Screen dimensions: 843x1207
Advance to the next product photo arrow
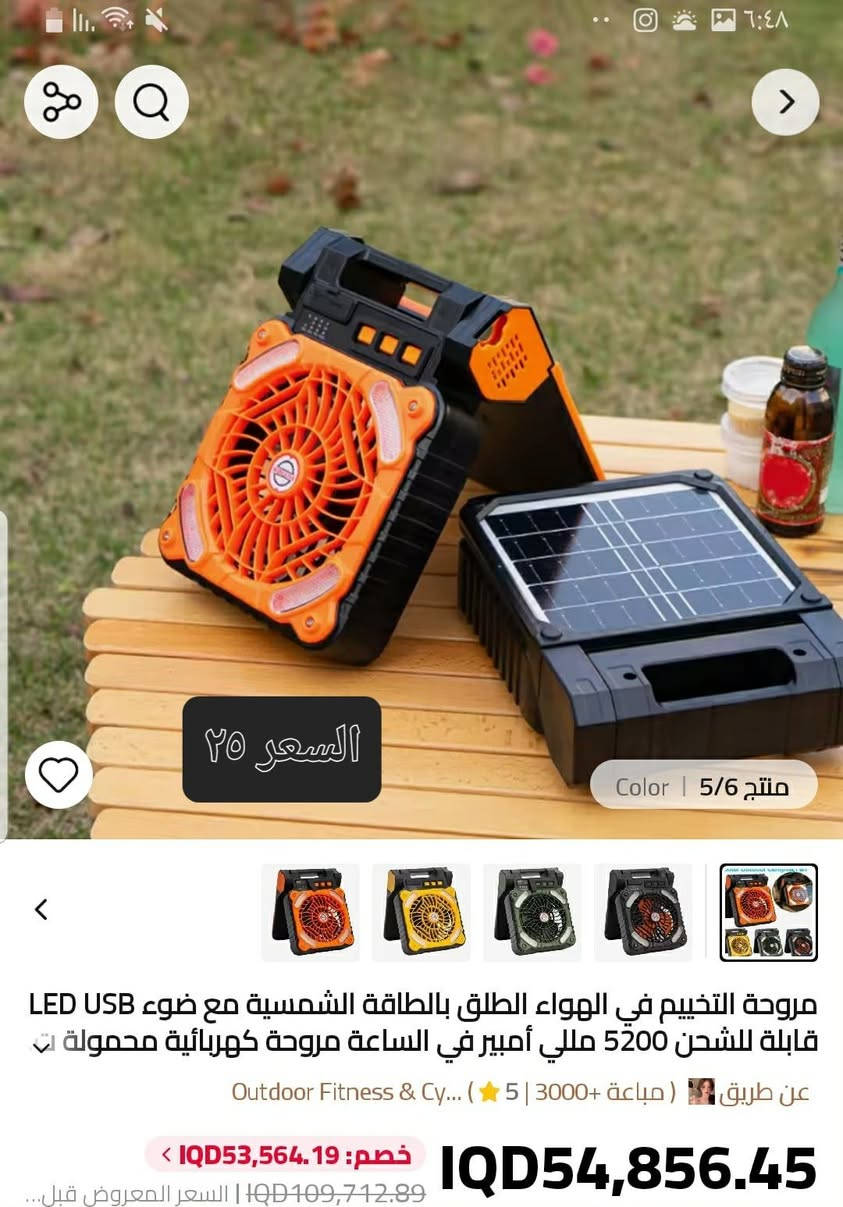786,101
